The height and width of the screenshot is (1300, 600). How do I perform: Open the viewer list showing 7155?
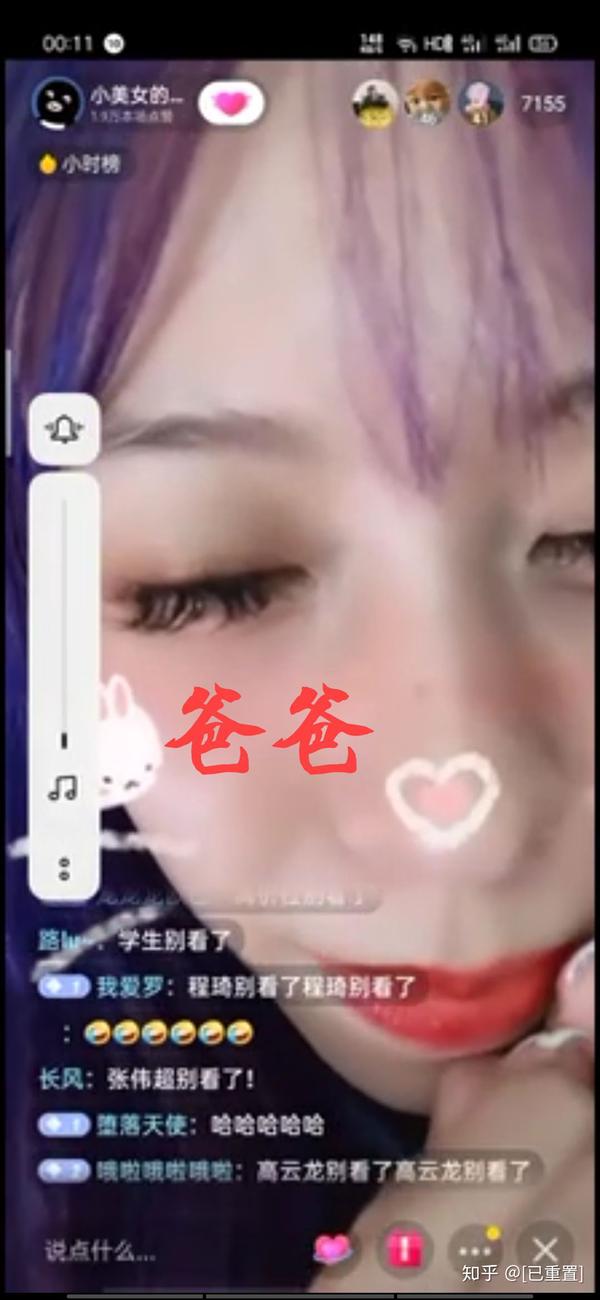(543, 103)
